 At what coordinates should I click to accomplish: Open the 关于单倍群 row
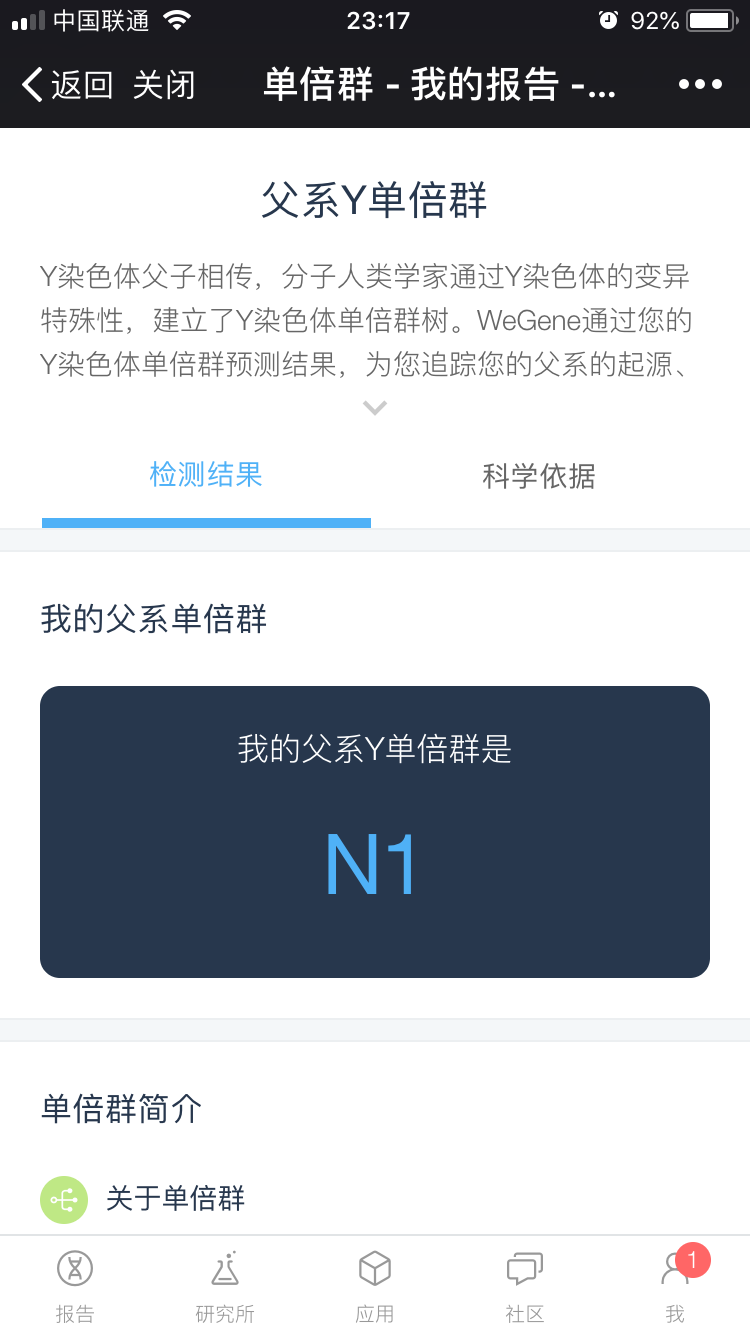coord(375,1198)
